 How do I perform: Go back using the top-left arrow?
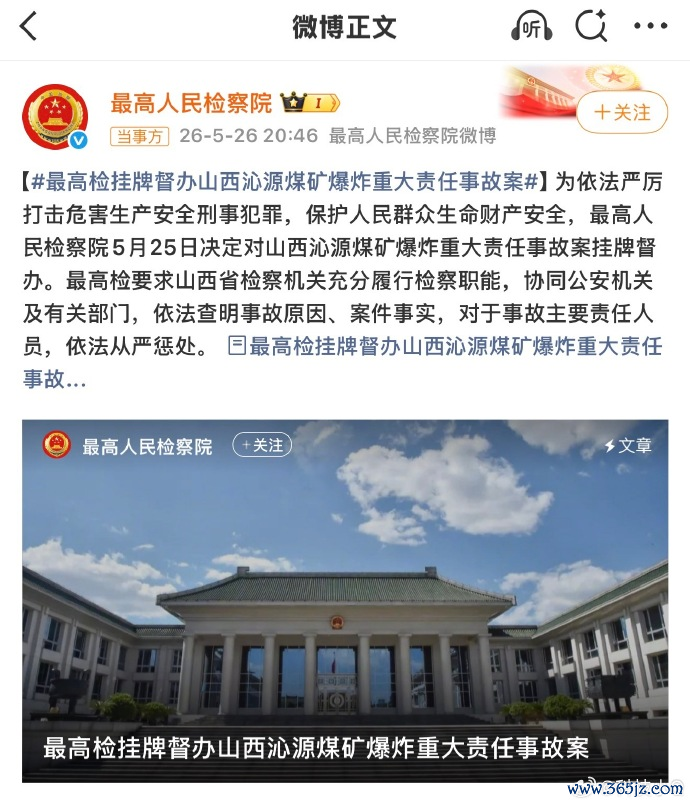(x=28, y=26)
